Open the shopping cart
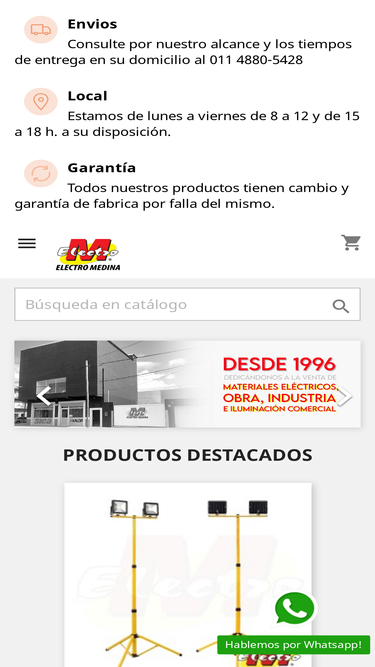The width and height of the screenshot is (375, 667). coord(351,242)
